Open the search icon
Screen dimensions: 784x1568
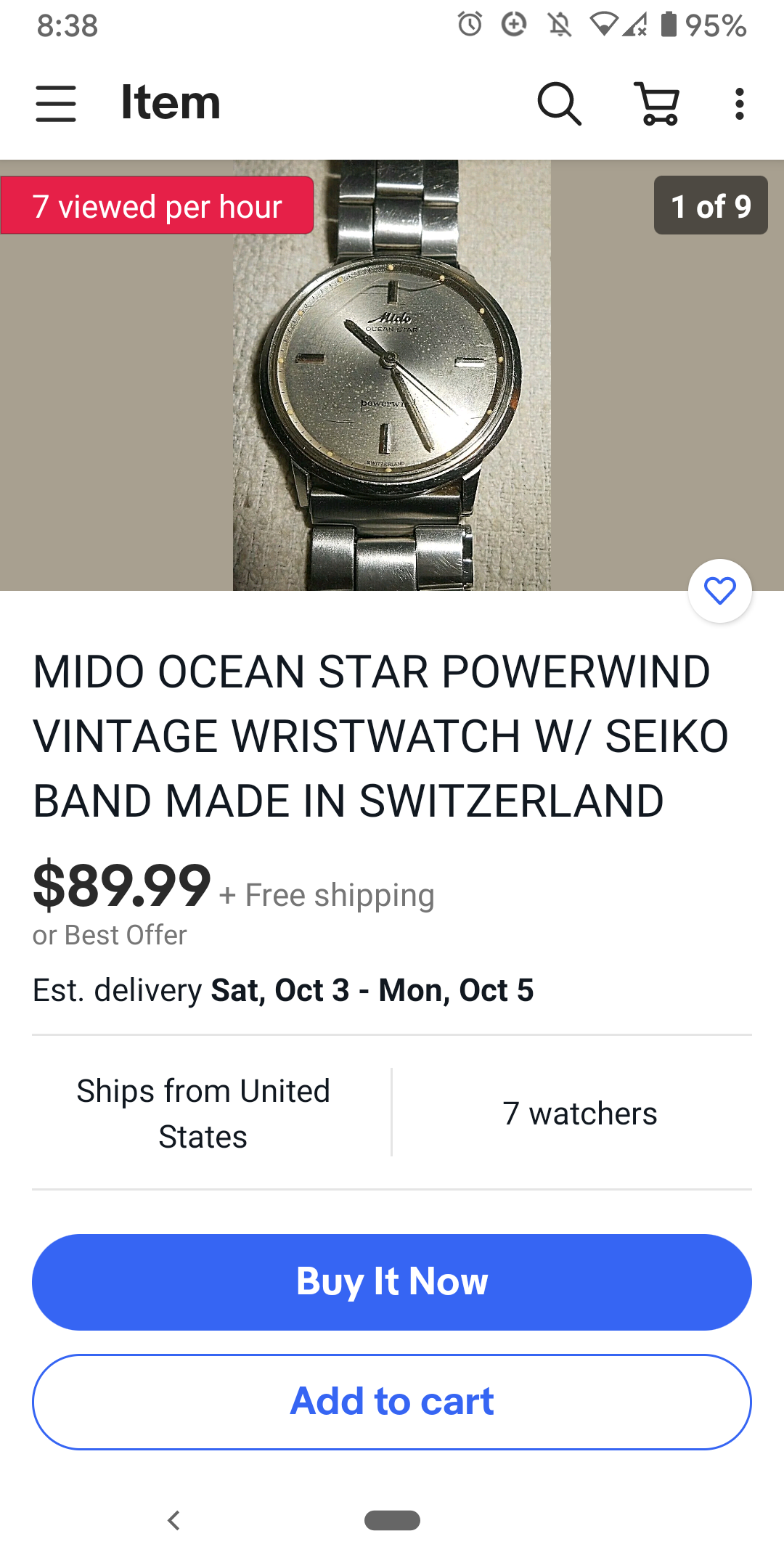pos(559,103)
